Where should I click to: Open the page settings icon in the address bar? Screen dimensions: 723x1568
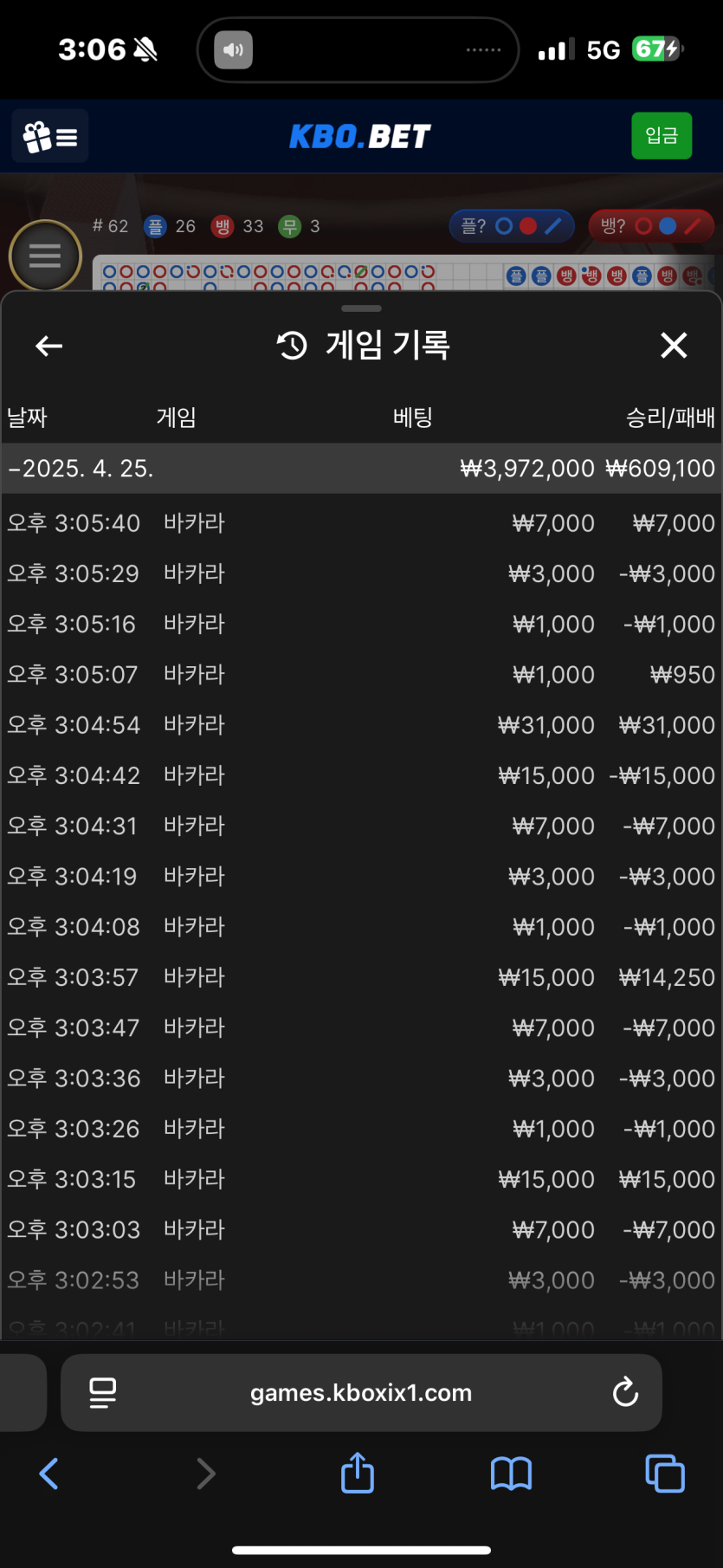(103, 1392)
